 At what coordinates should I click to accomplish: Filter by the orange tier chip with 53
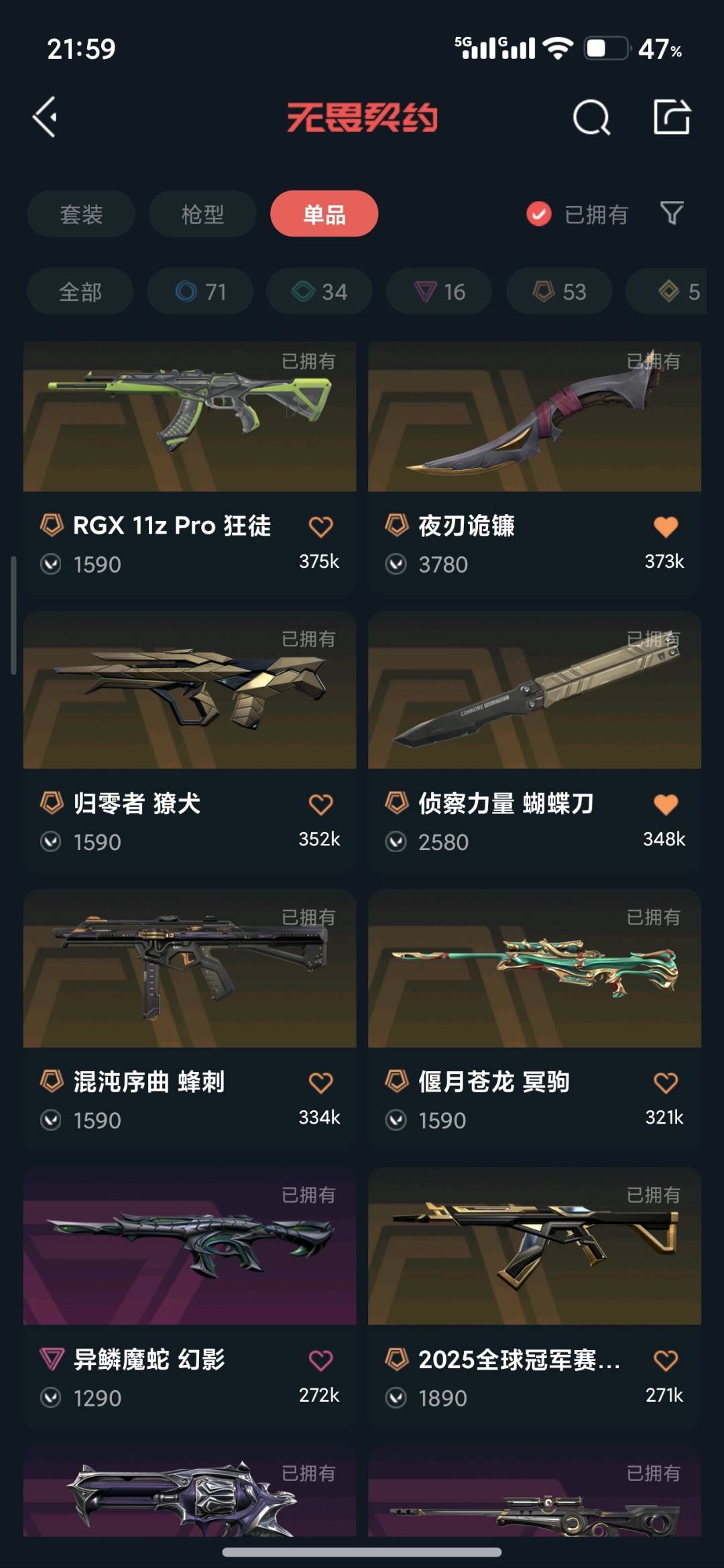click(x=558, y=292)
